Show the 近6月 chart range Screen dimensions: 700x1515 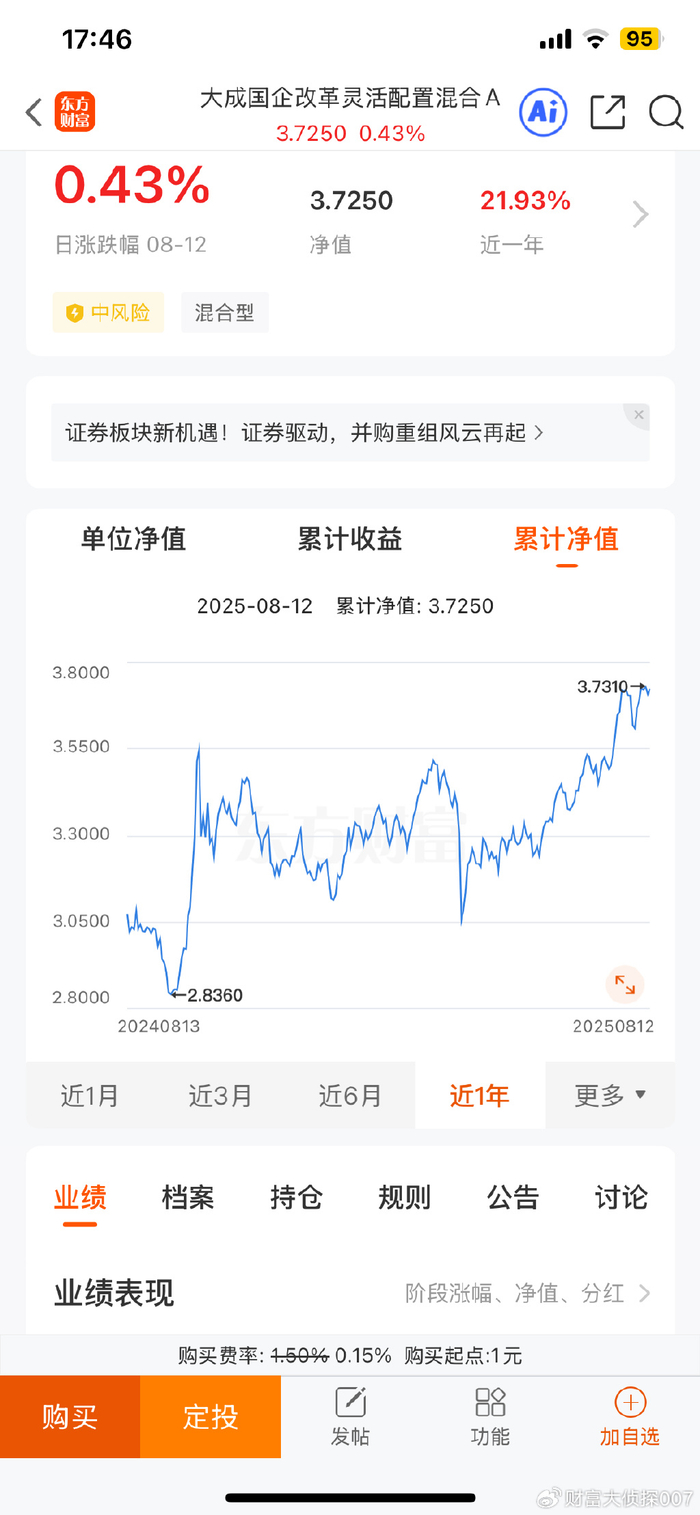coord(350,1096)
